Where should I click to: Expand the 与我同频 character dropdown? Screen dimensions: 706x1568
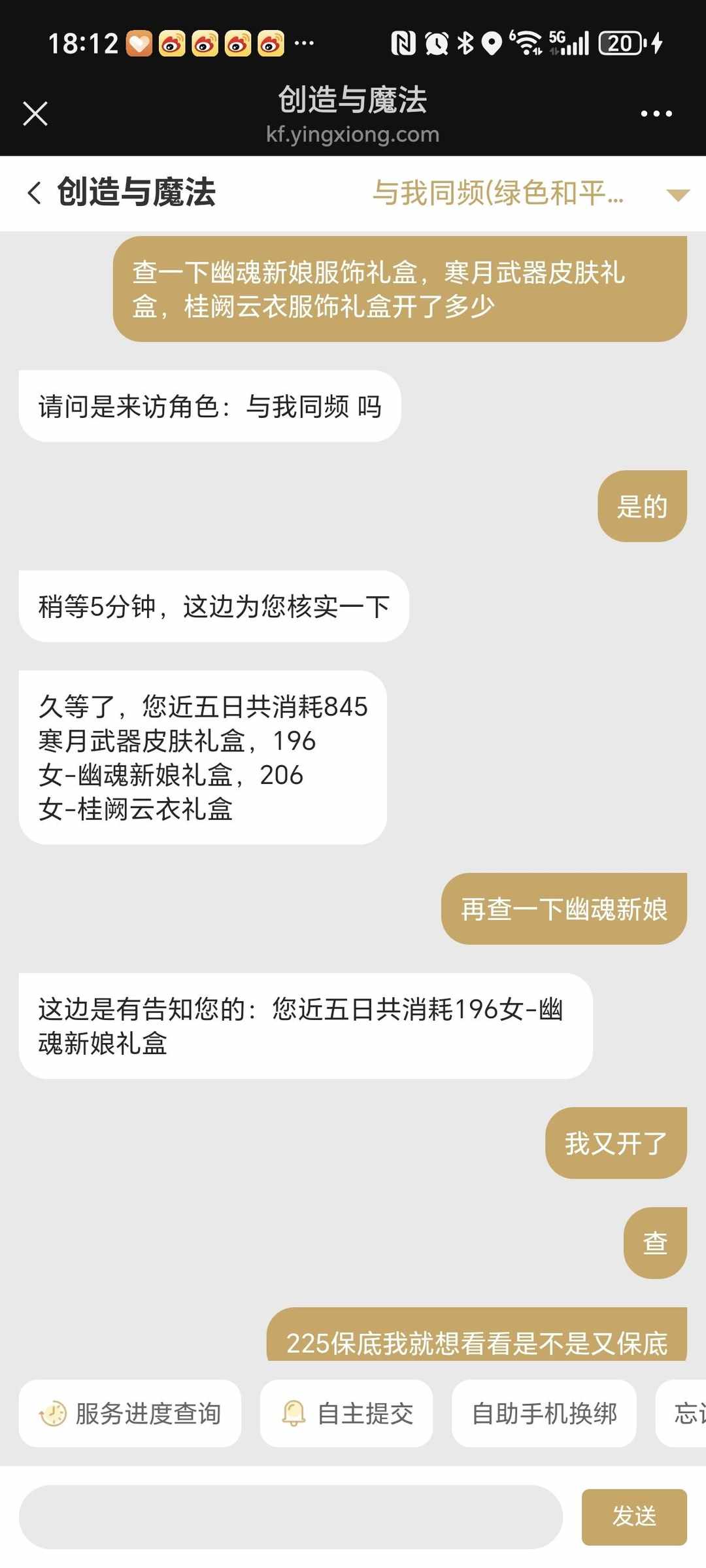point(677,194)
